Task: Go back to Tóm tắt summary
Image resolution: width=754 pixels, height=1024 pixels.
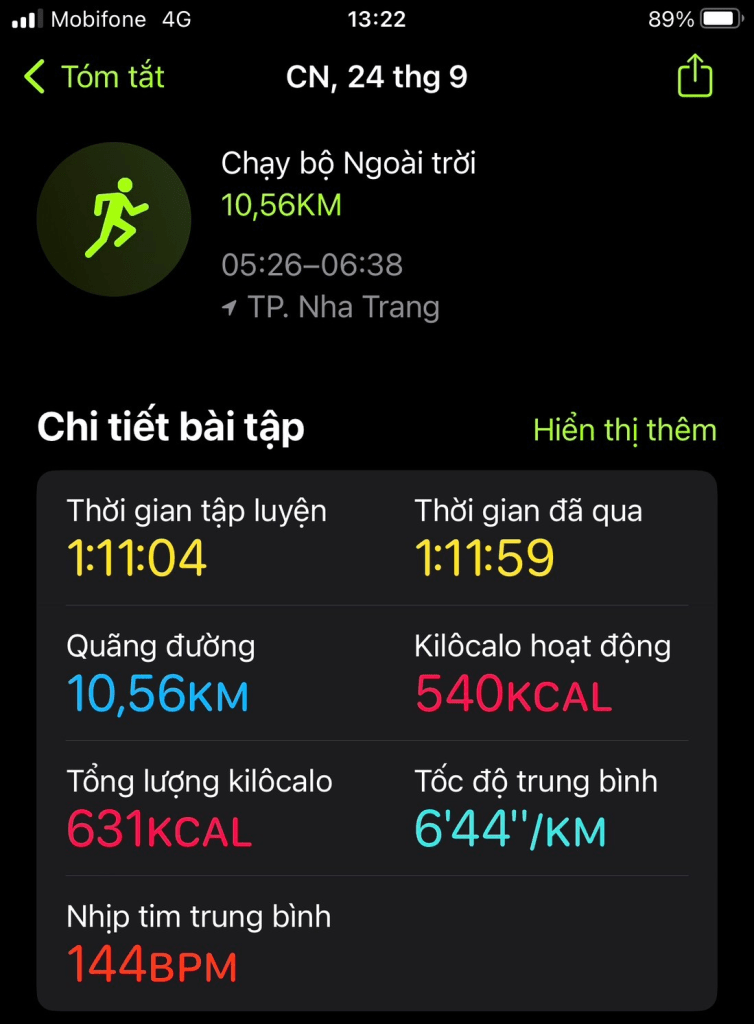Action: [93, 77]
